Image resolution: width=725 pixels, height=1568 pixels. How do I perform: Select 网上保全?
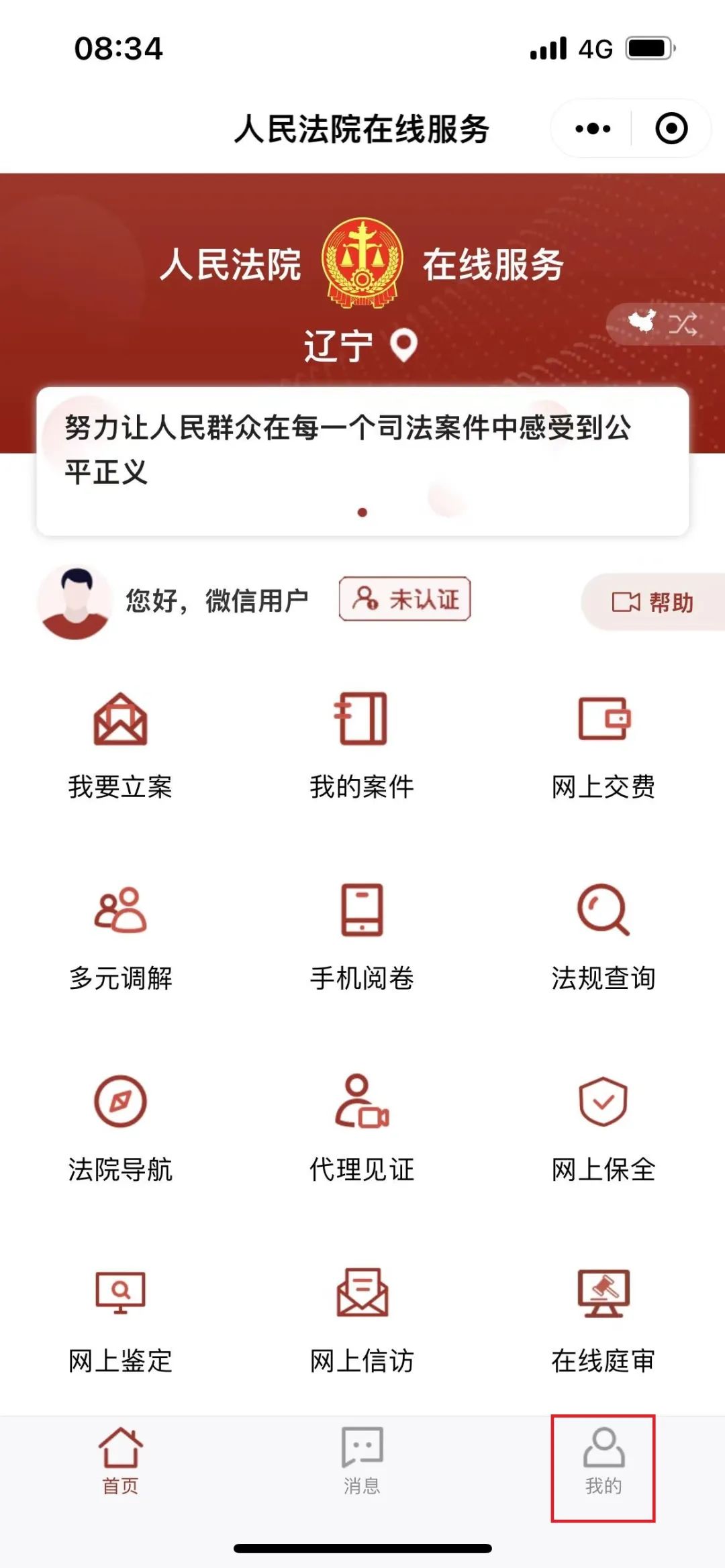coord(603,1129)
